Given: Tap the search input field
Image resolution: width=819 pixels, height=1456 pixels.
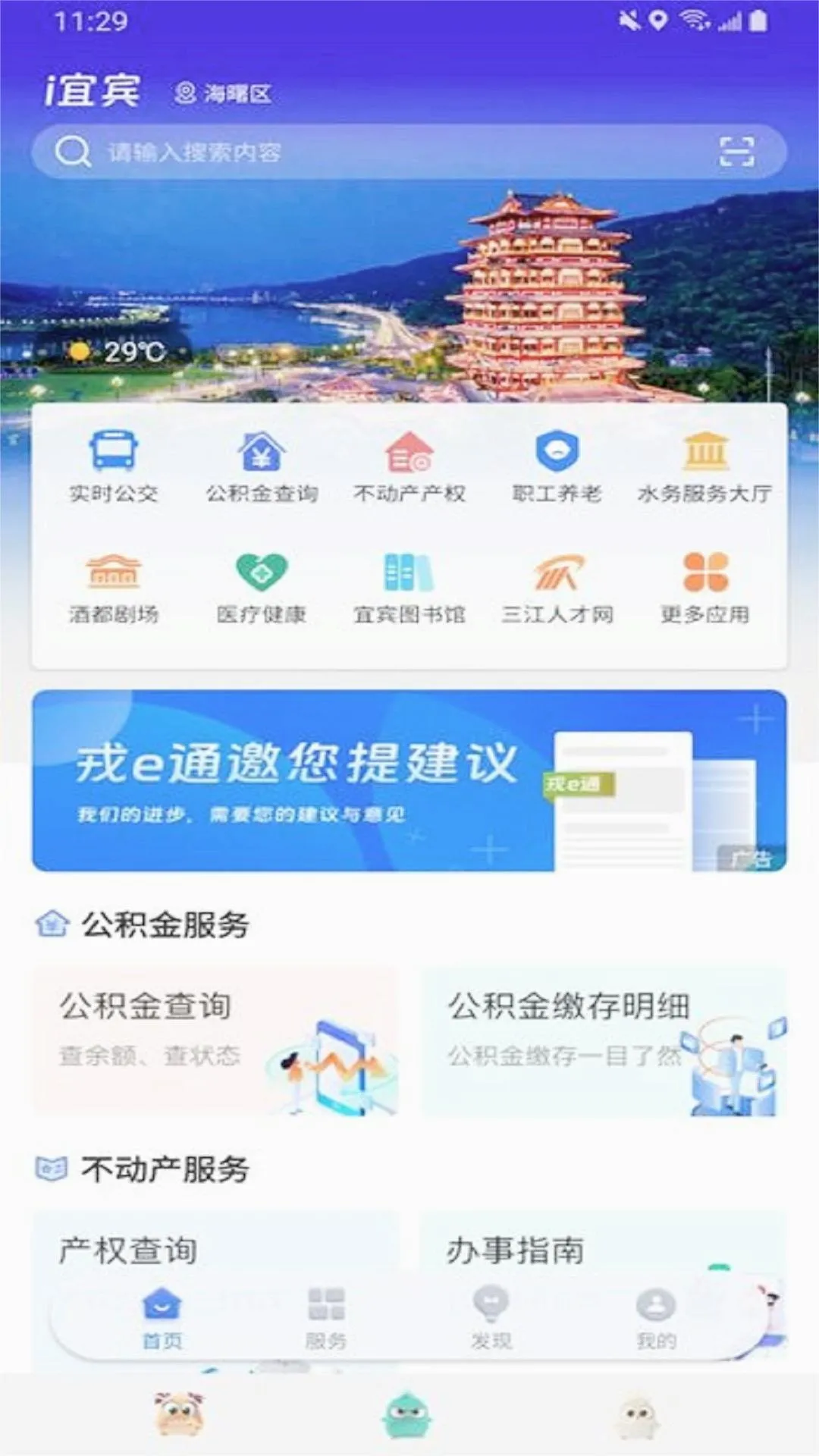Looking at the screenshot, I should tap(379, 152).
